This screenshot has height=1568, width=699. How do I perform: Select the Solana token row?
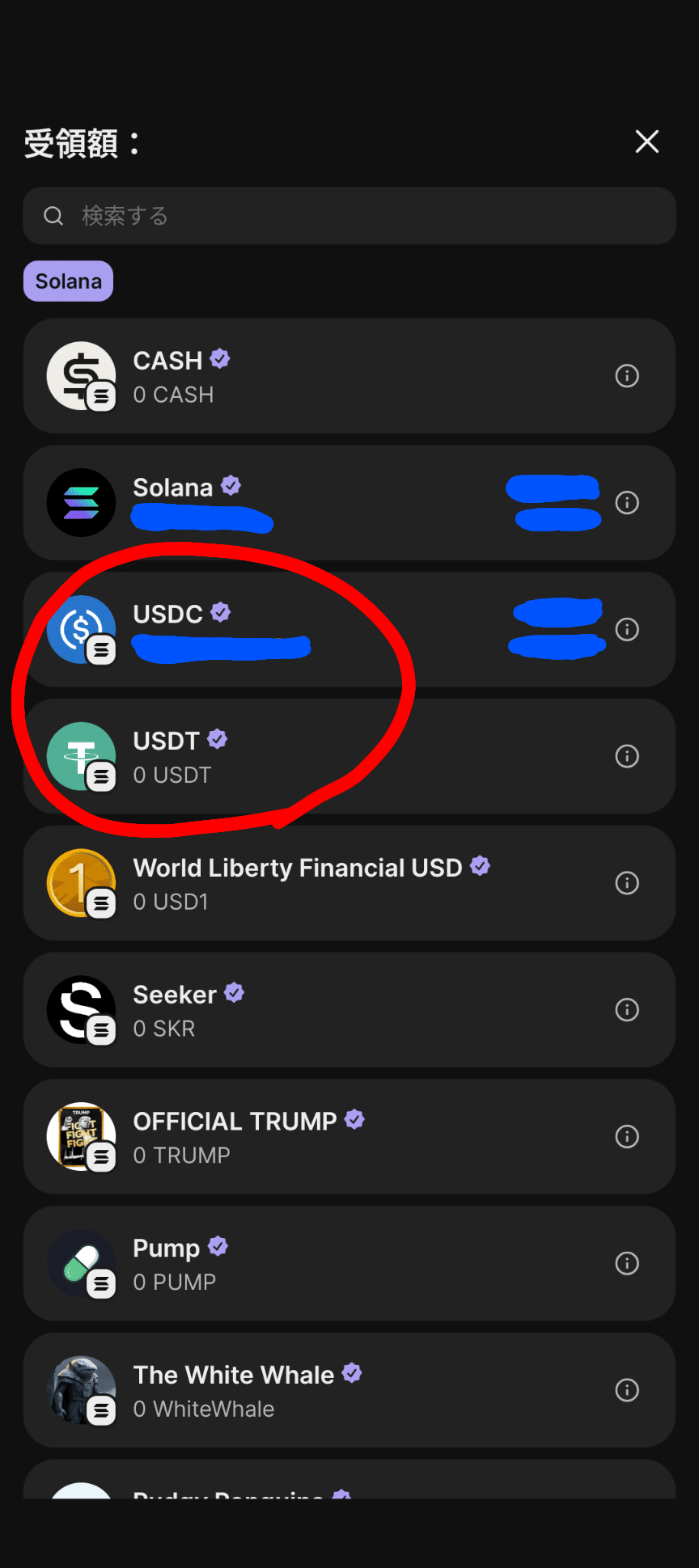point(324,502)
